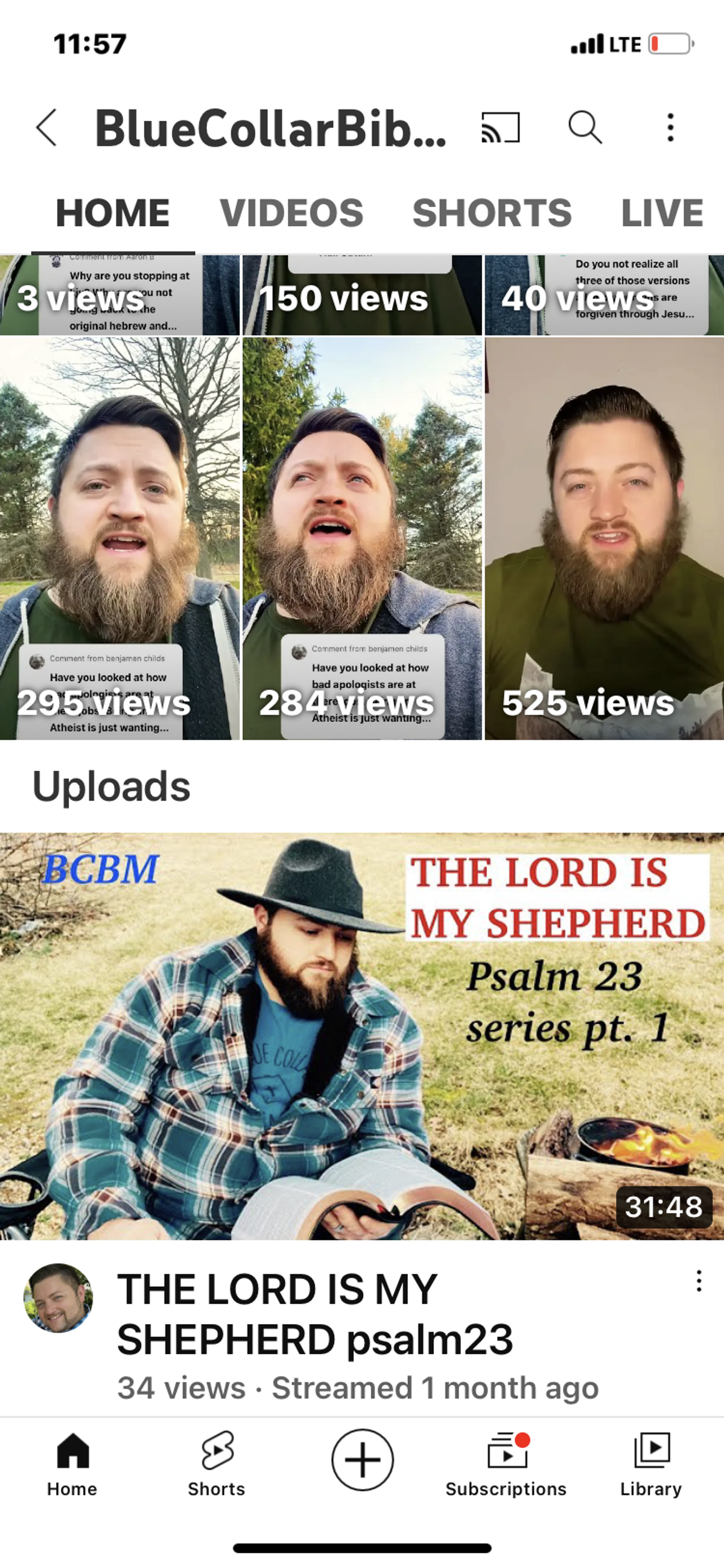Open the short with 150 views
724x1568 pixels.
362,296
